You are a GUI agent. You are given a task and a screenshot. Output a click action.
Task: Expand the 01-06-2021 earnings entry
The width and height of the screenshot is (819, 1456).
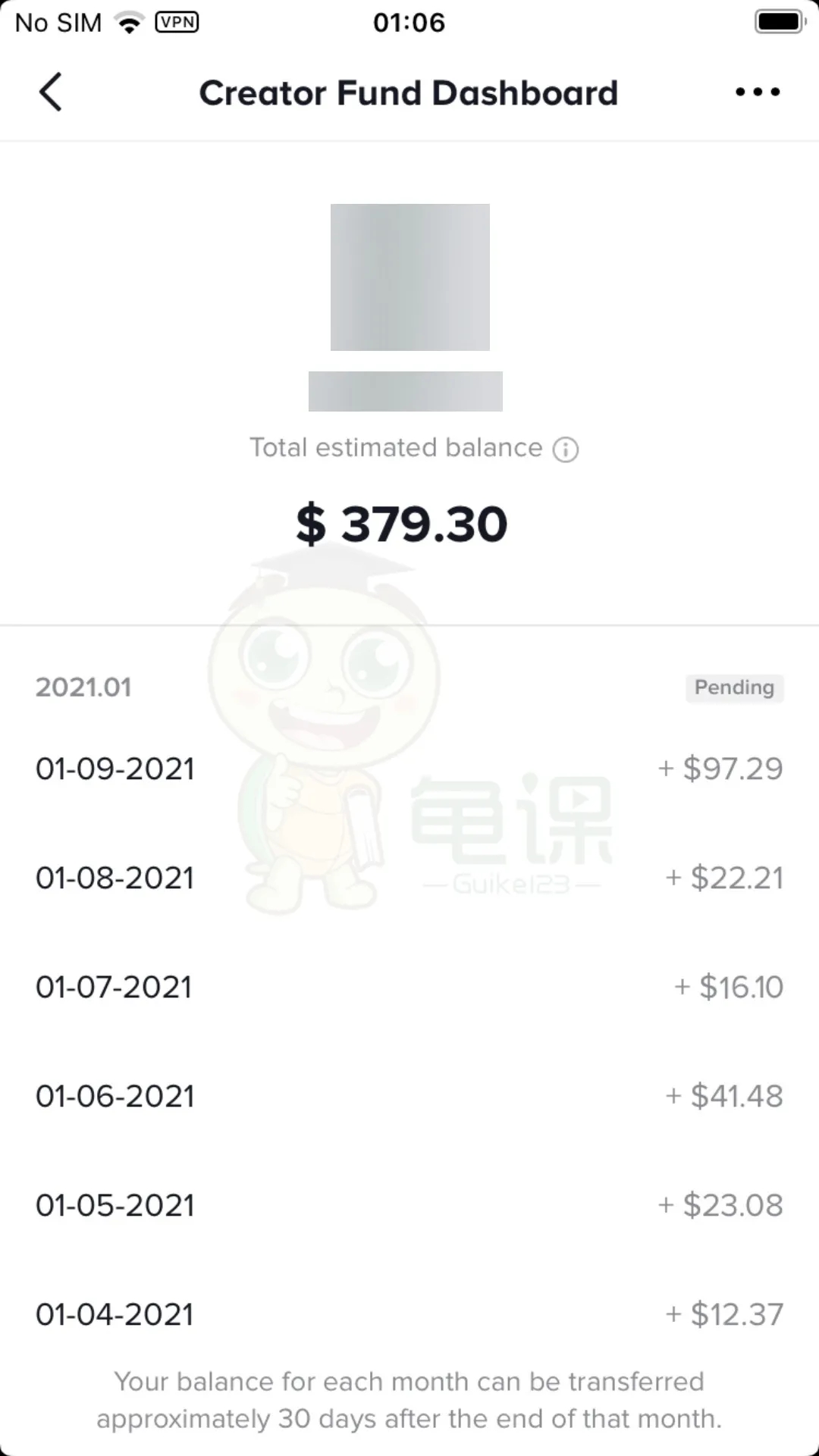click(409, 1095)
